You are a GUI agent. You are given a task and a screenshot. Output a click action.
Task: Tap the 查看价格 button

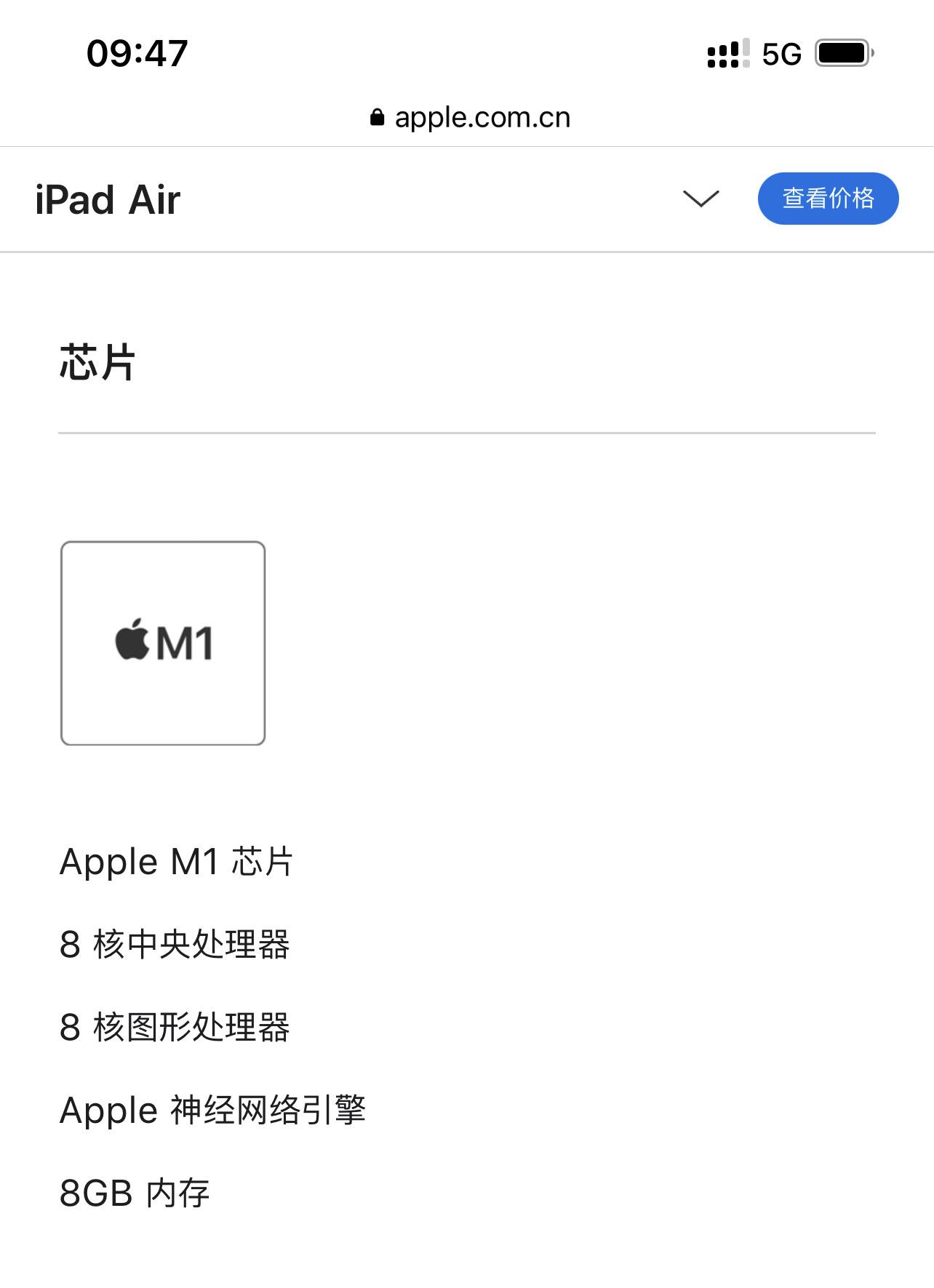(x=829, y=197)
